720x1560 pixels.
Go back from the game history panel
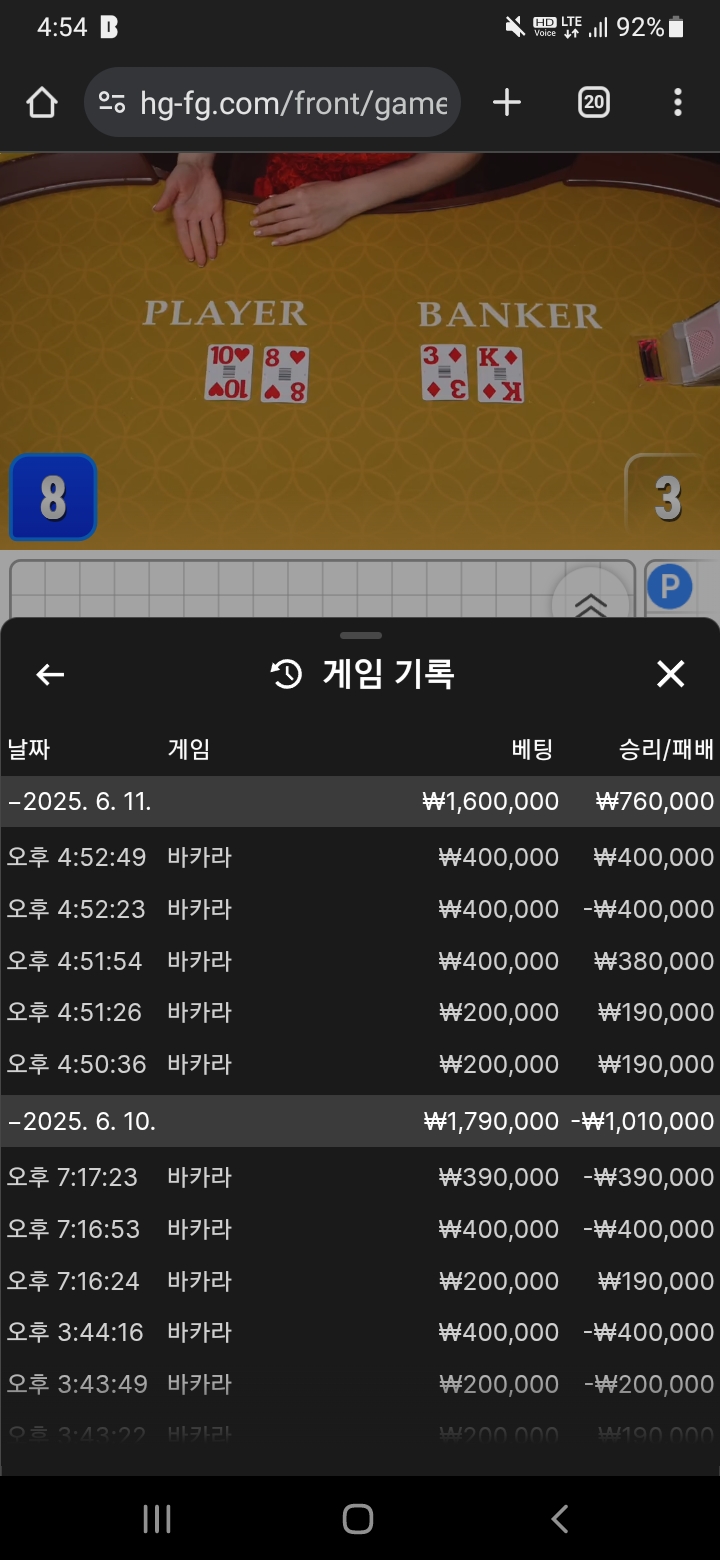tap(50, 675)
